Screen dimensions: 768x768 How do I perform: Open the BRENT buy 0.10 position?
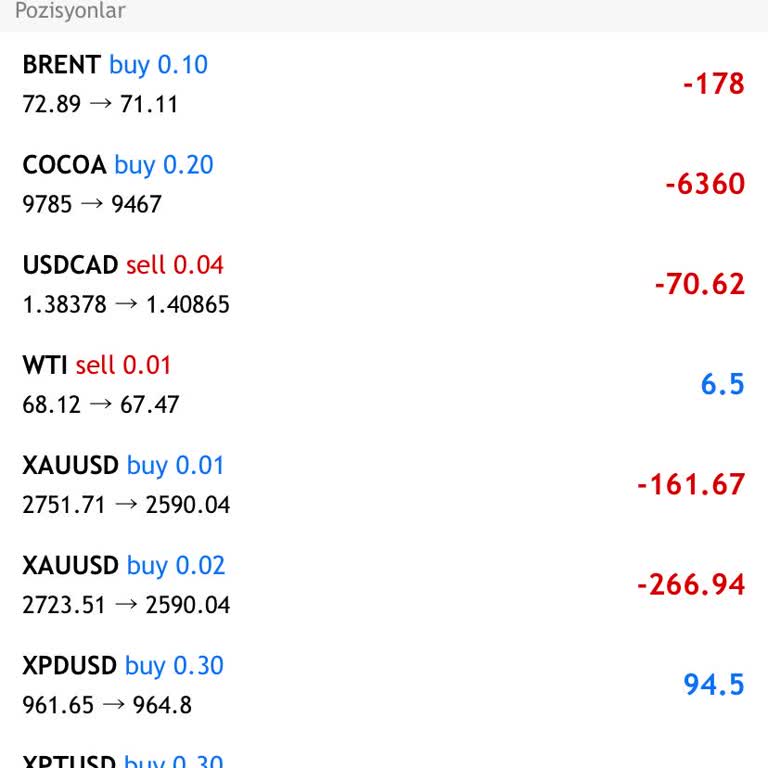pos(384,84)
